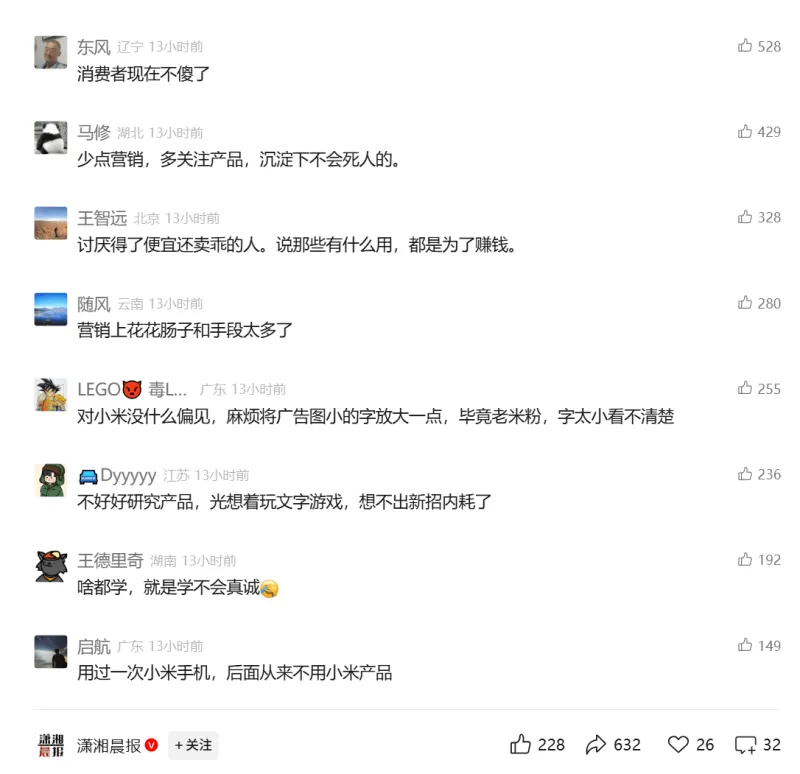Like the LEGO user's comment
800x774 pixels.
745,388
